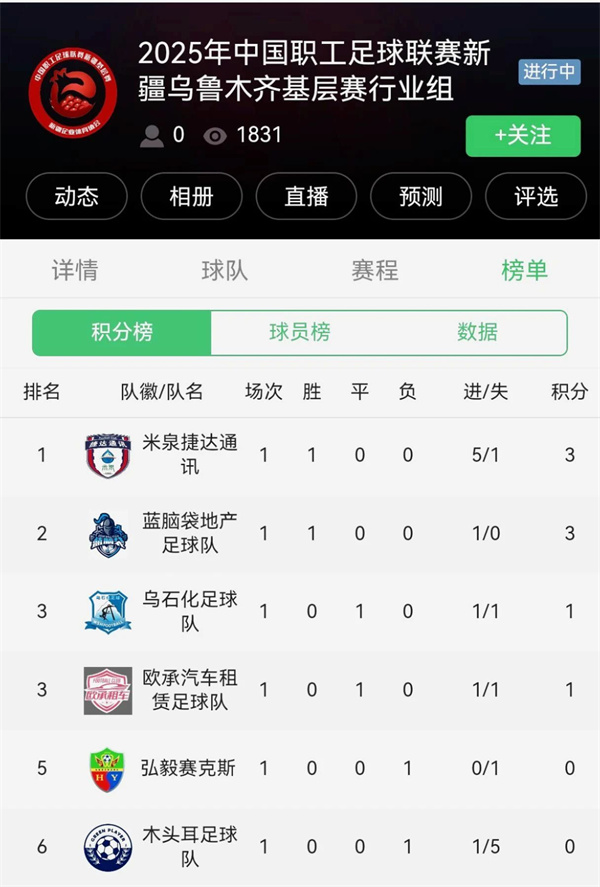Select the 积分榜 standings segment
Screen dimensions: 600x887
coord(122,333)
